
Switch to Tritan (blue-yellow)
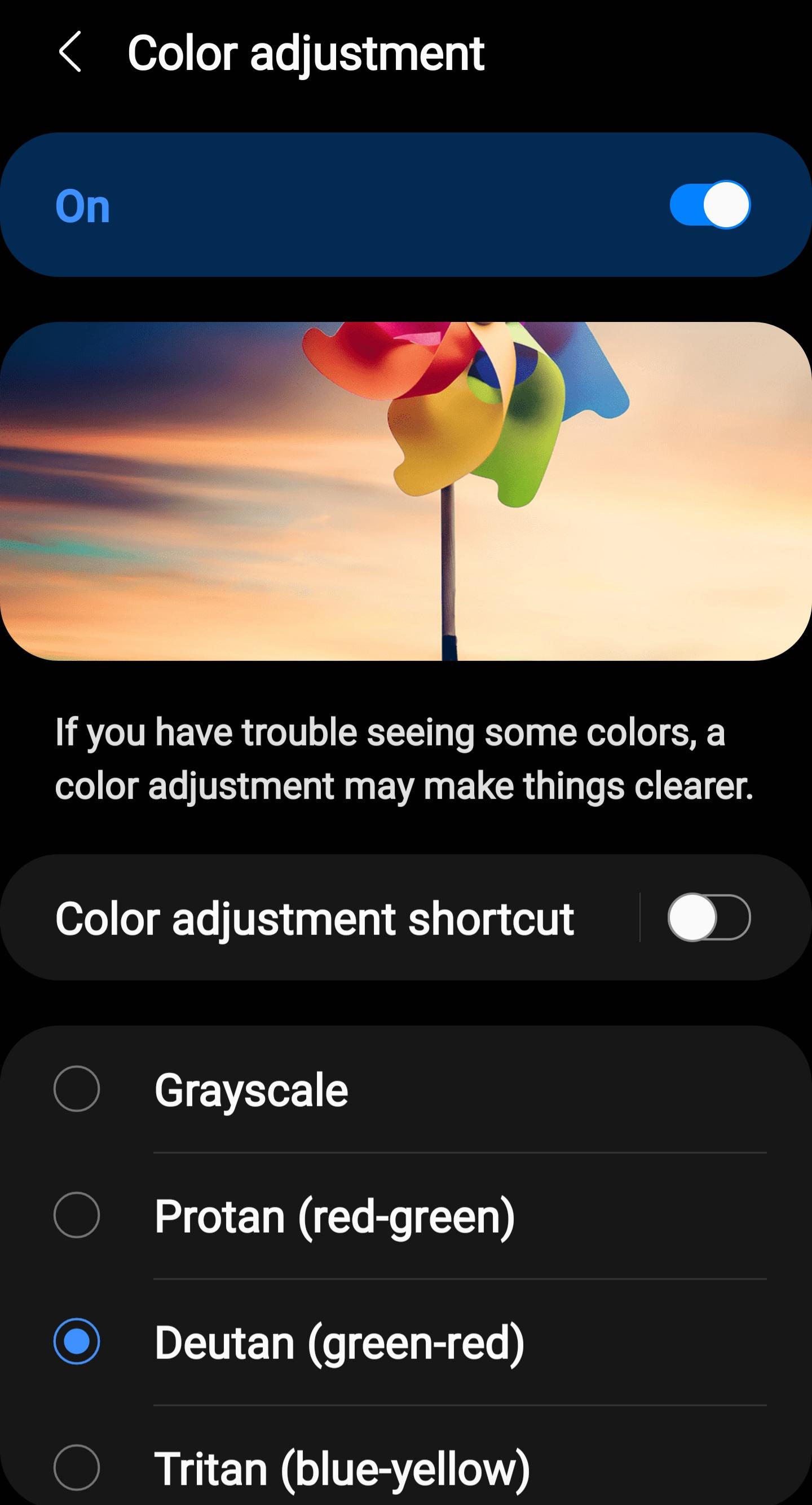pos(77,1467)
